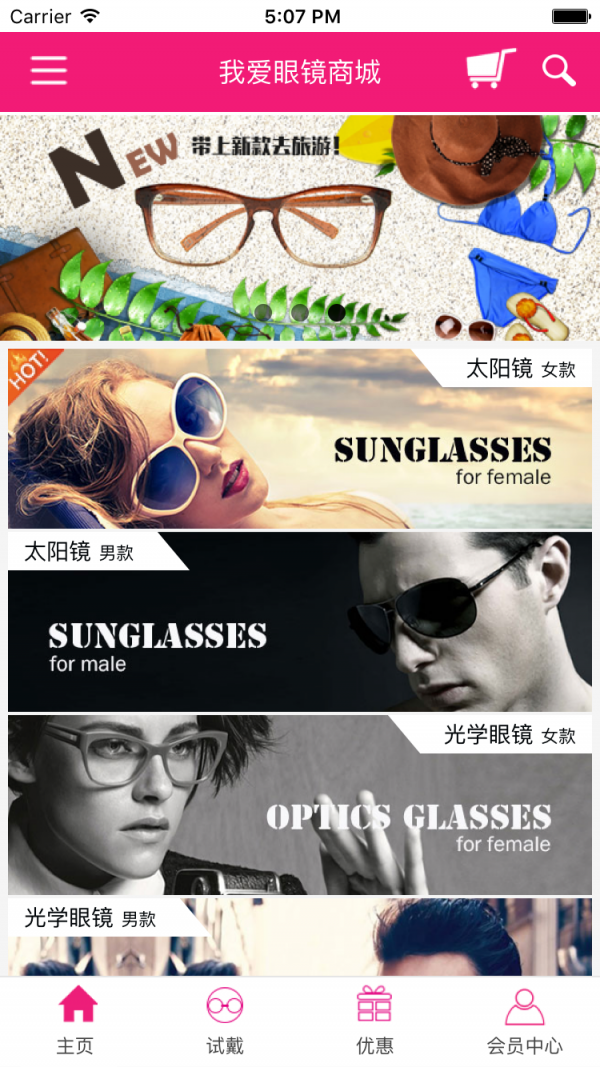Switch to the 试戴 try-on tab
Image resolution: width=600 pixels, height=1067 pixels.
point(225,1021)
